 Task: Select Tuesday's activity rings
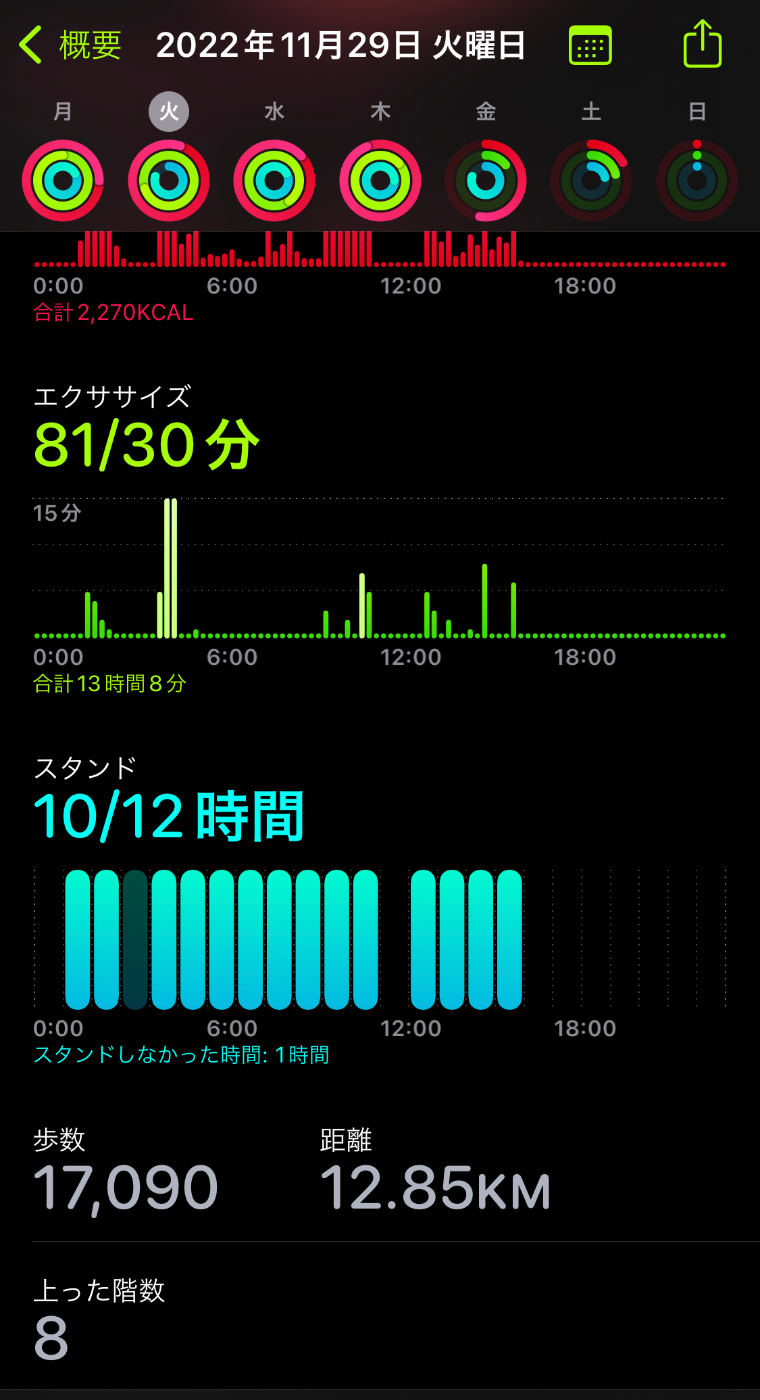169,180
